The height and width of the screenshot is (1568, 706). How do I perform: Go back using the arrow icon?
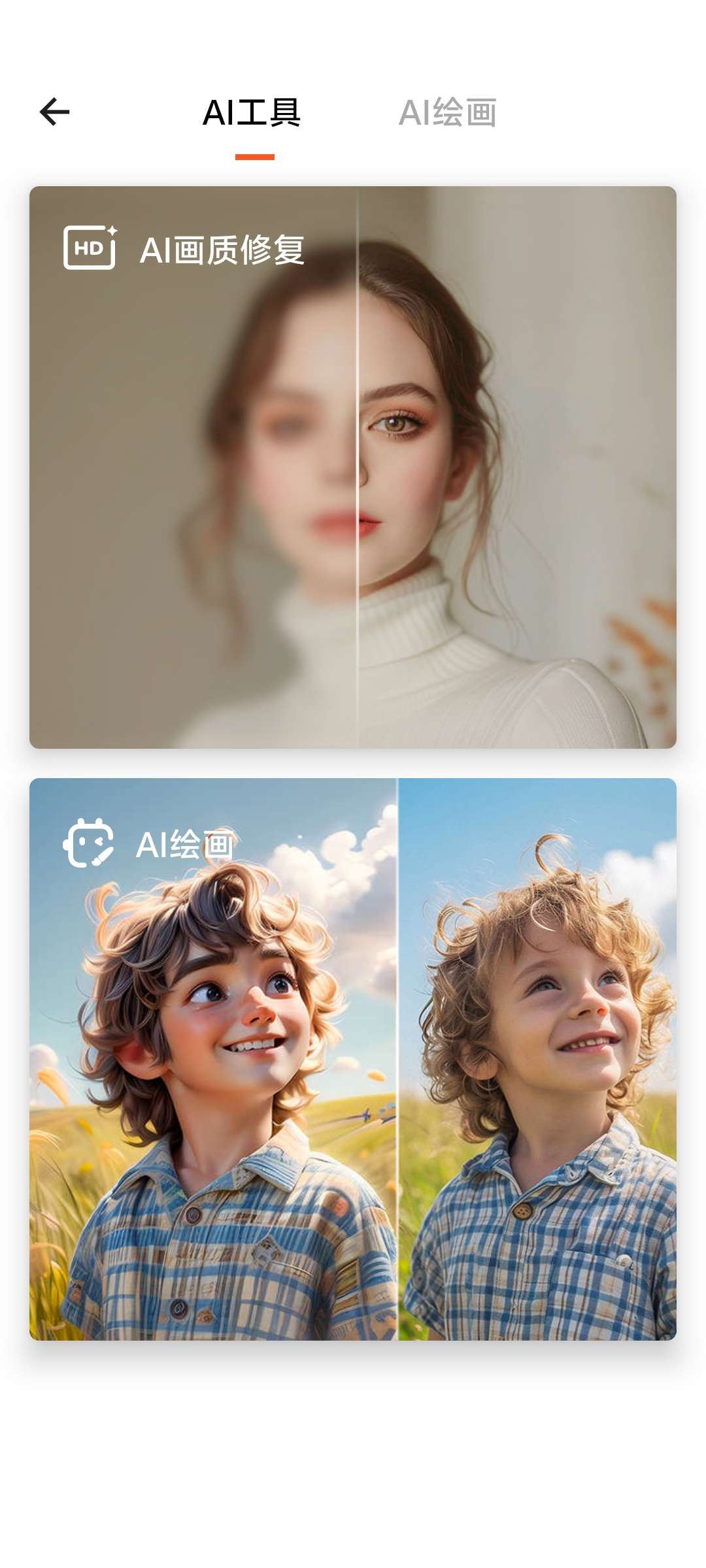tap(55, 112)
